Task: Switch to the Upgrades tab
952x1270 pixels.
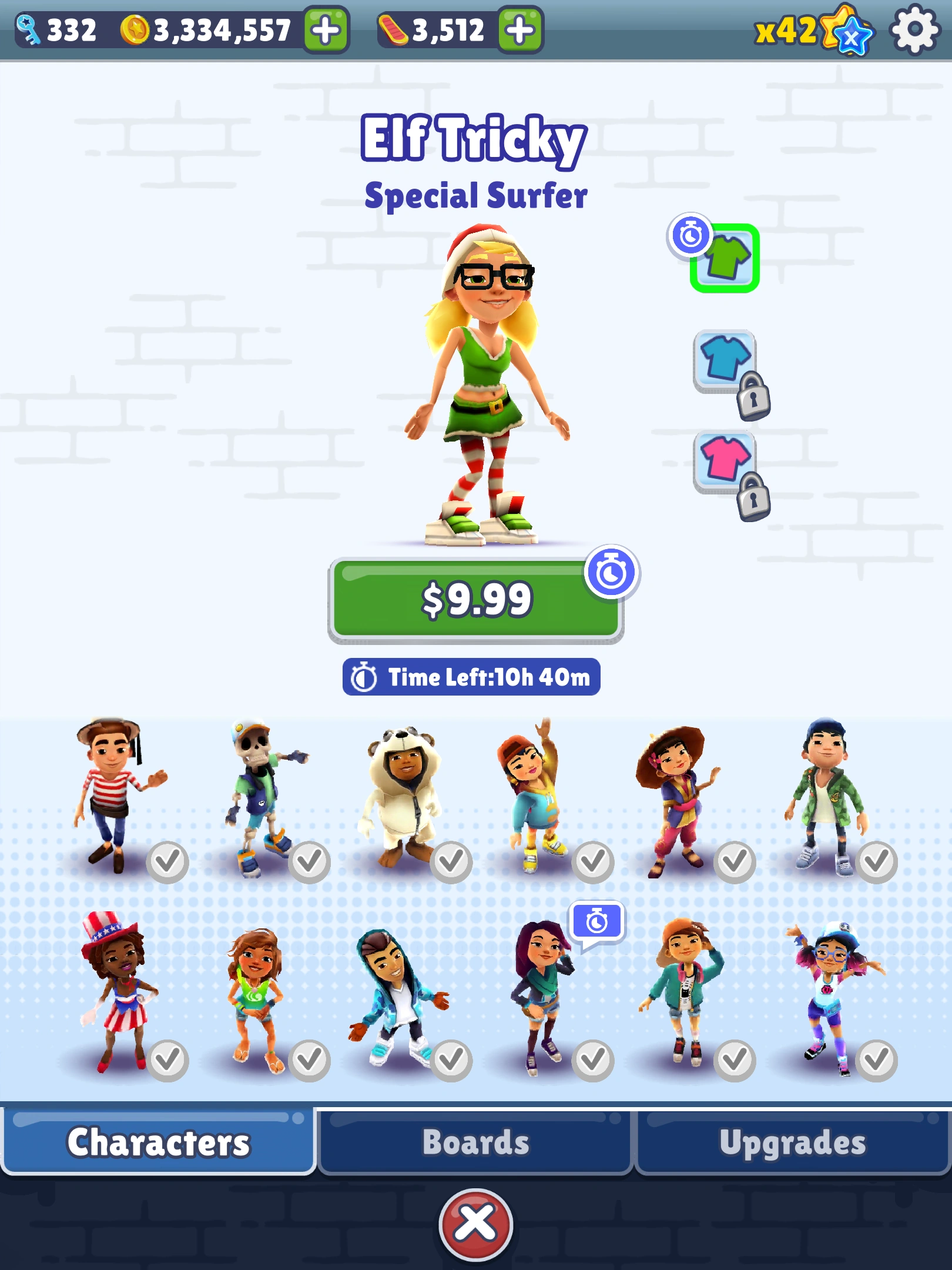Action: click(792, 1142)
